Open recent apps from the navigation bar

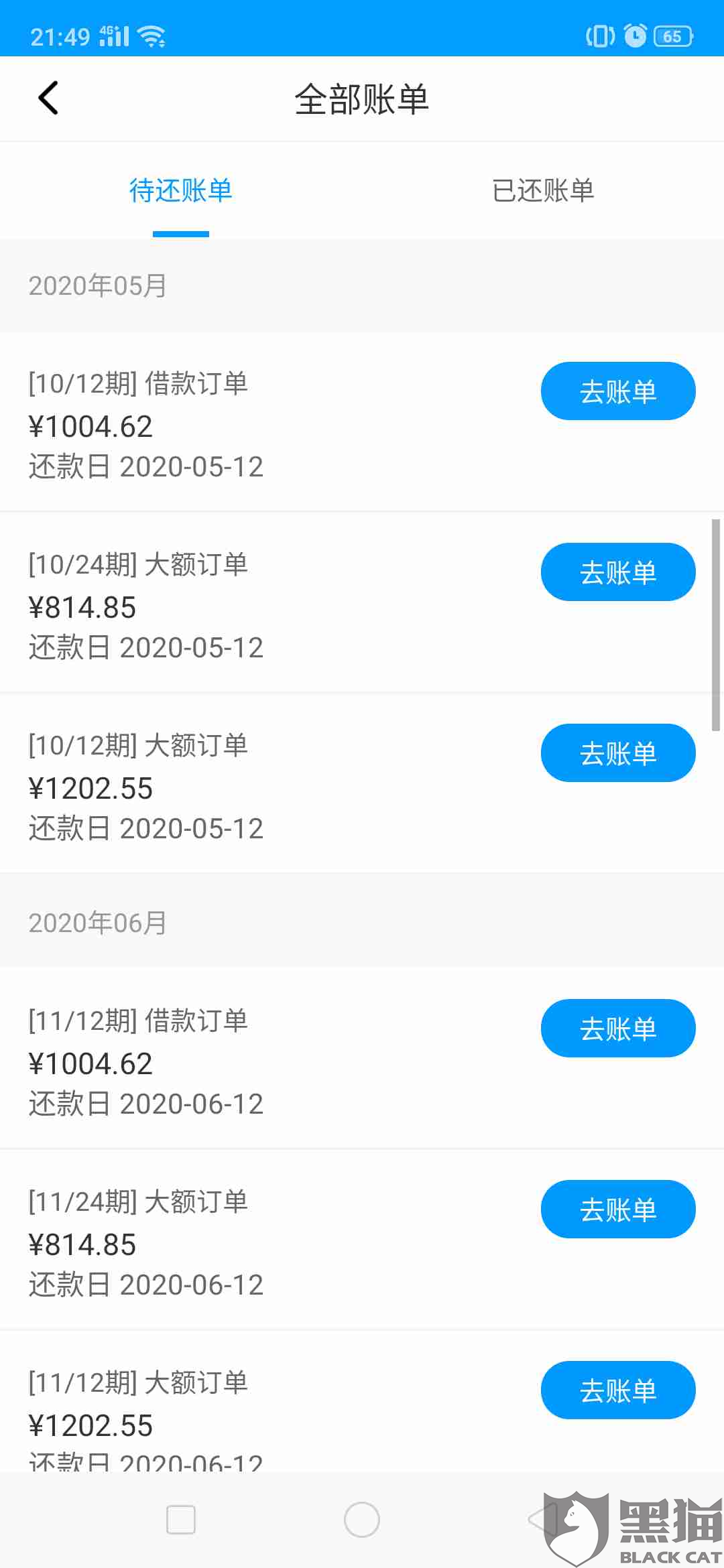tap(181, 1520)
